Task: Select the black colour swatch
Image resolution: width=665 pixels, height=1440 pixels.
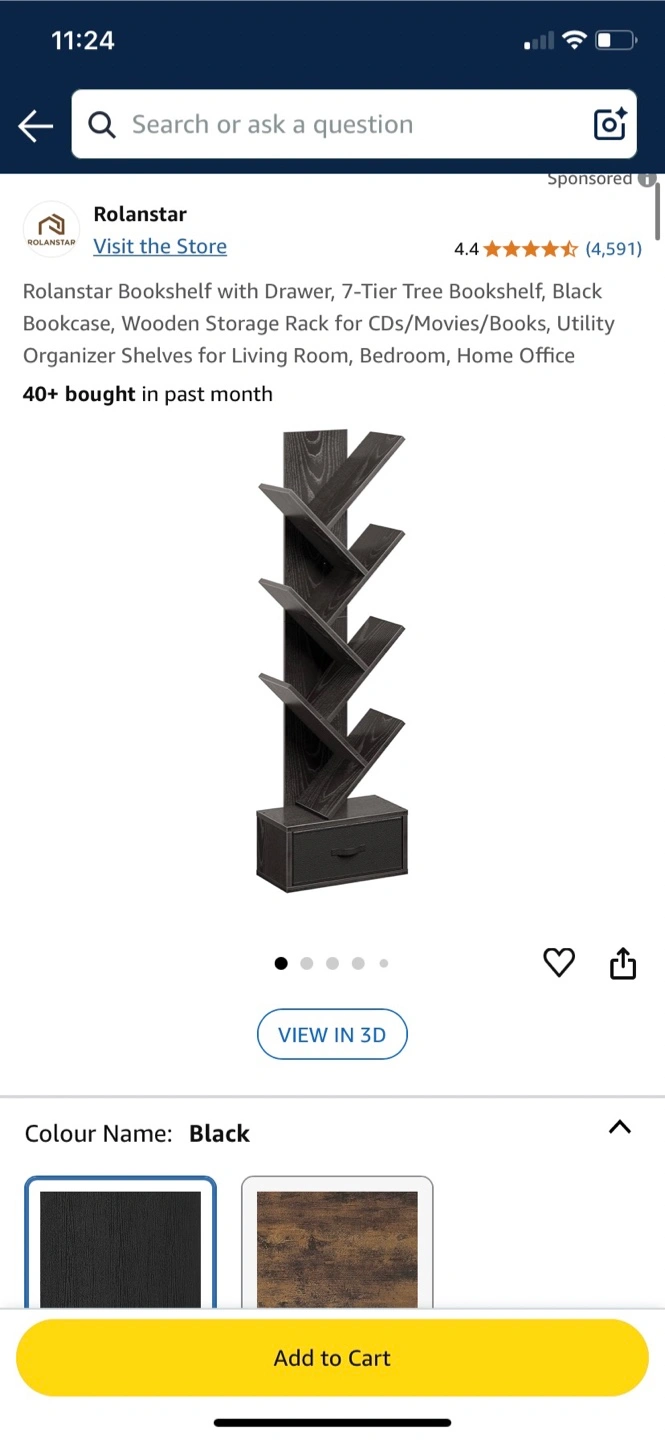Action: (120, 1243)
